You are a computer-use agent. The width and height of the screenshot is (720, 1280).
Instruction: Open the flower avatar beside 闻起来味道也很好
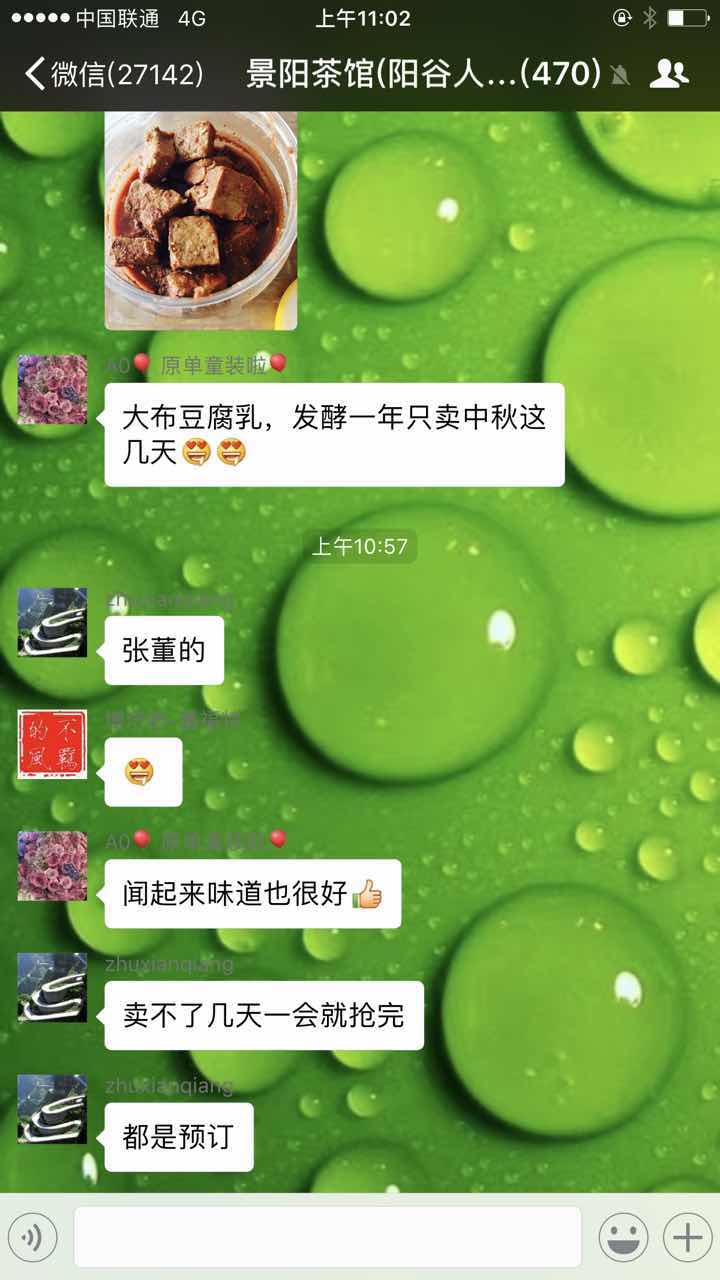[52, 866]
